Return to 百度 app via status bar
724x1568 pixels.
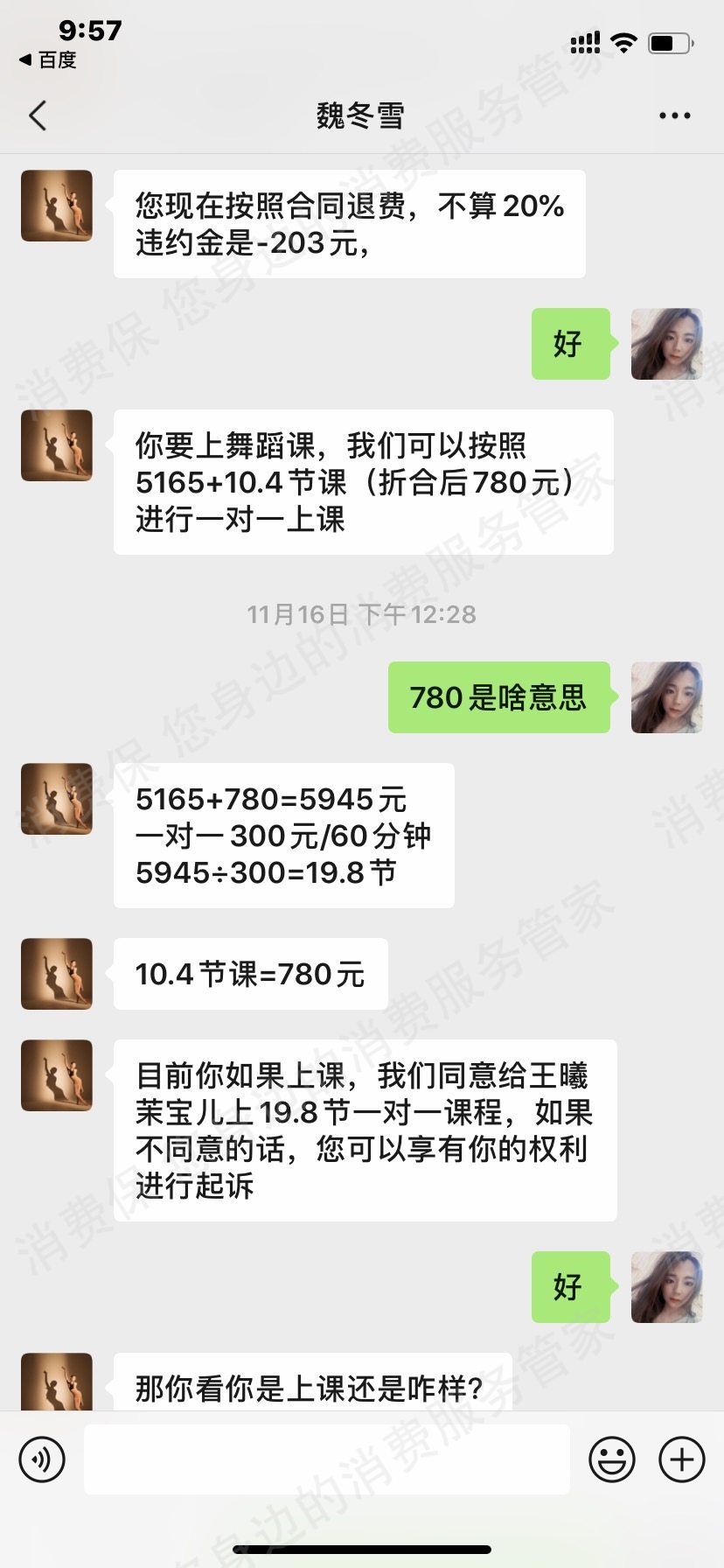[x=48, y=59]
